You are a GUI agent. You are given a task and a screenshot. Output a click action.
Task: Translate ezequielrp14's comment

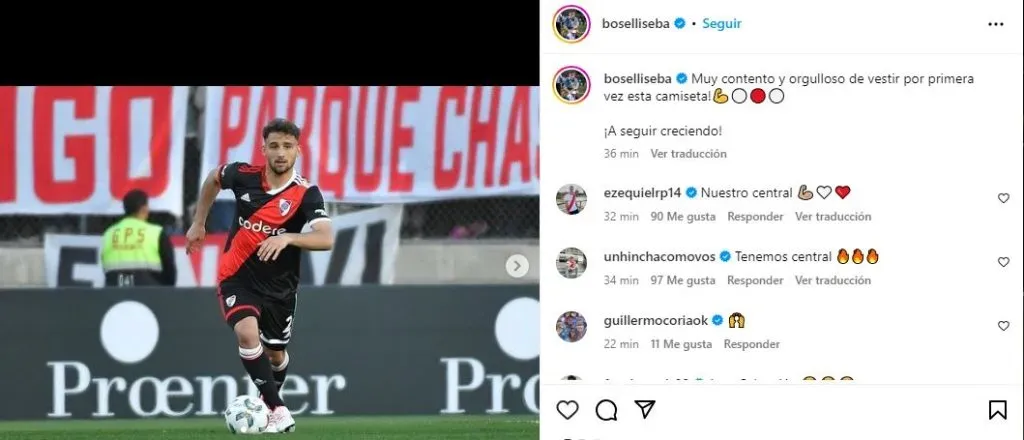(x=831, y=216)
